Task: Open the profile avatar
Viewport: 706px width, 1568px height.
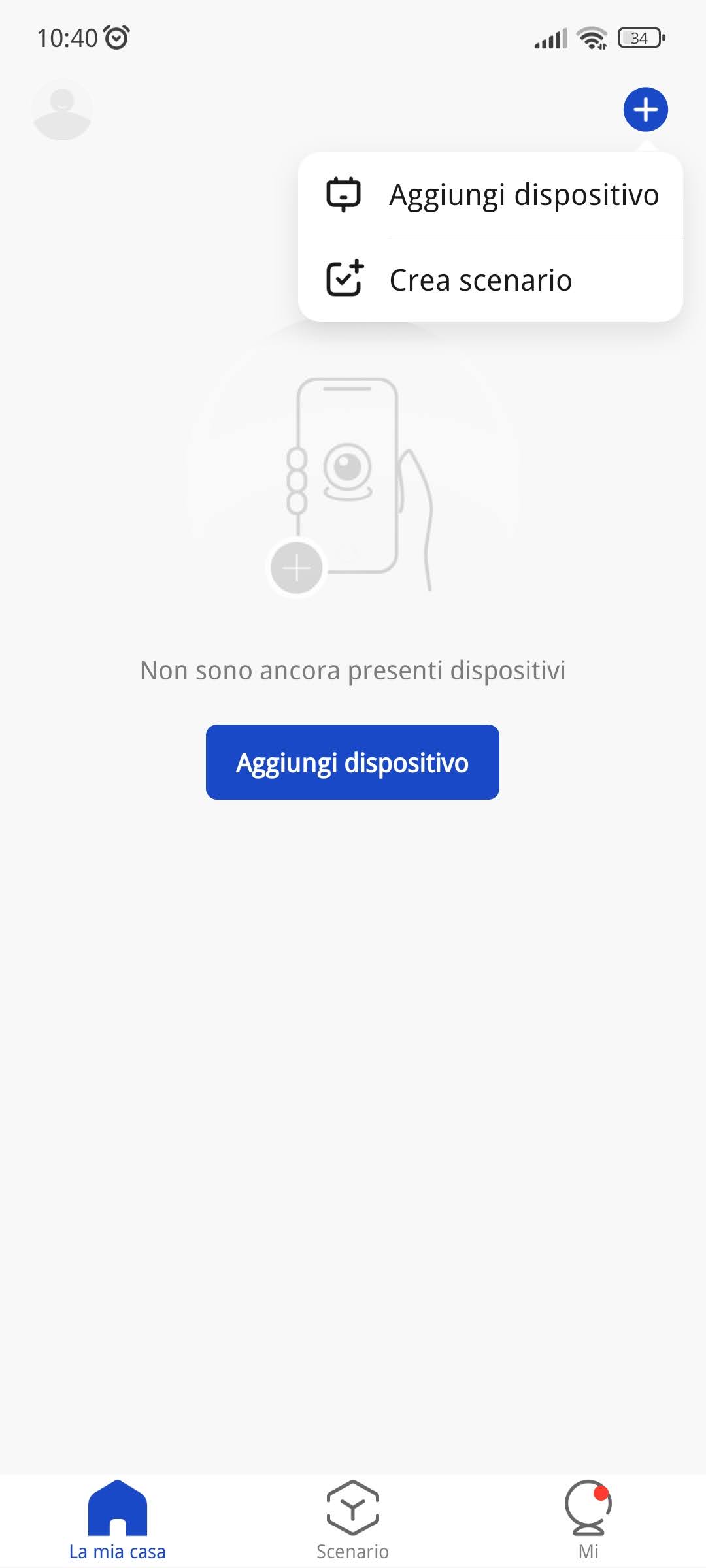Action: 62,110
